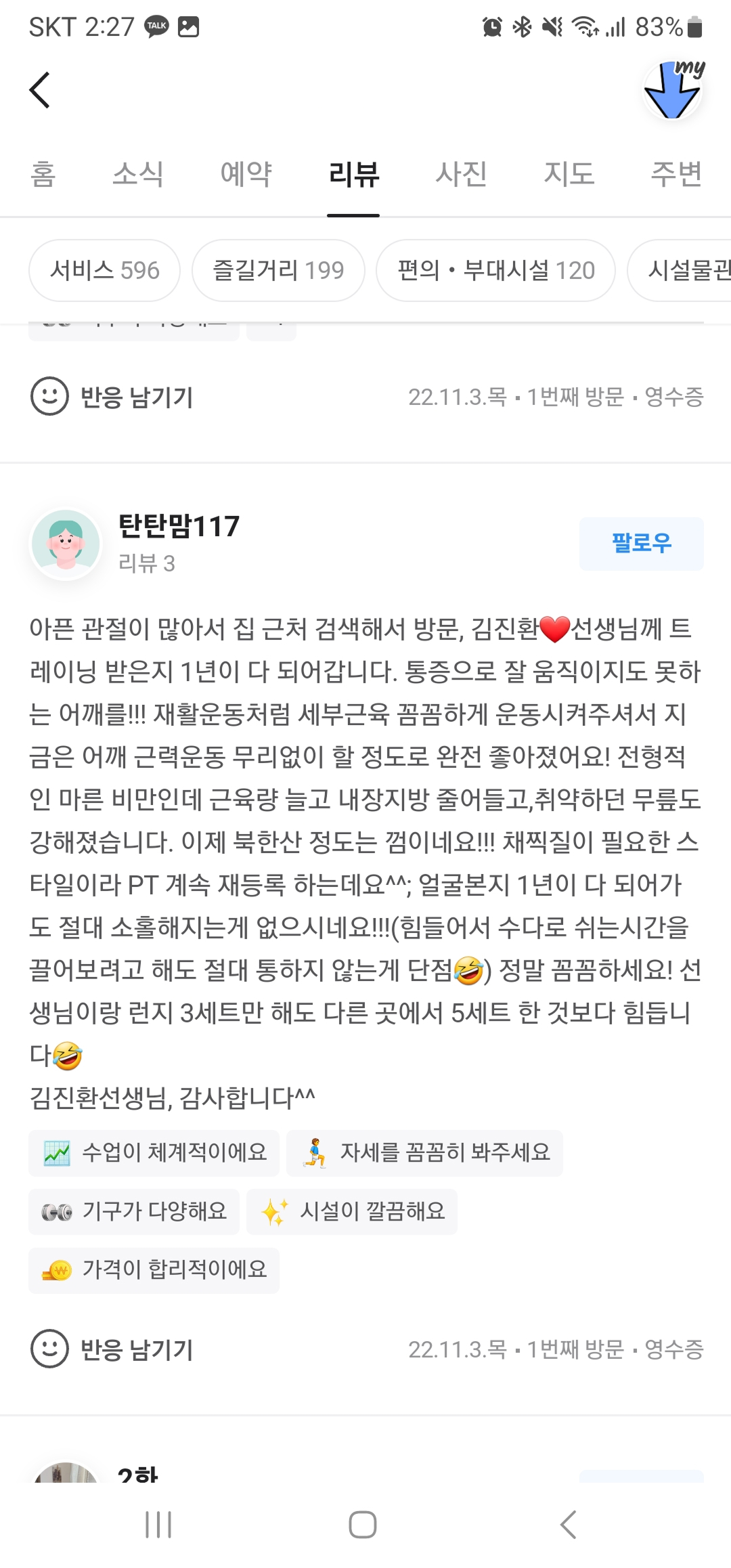Filter by 편의 · 부대시설 120
This screenshot has width=731, height=1568.
click(x=495, y=270)
